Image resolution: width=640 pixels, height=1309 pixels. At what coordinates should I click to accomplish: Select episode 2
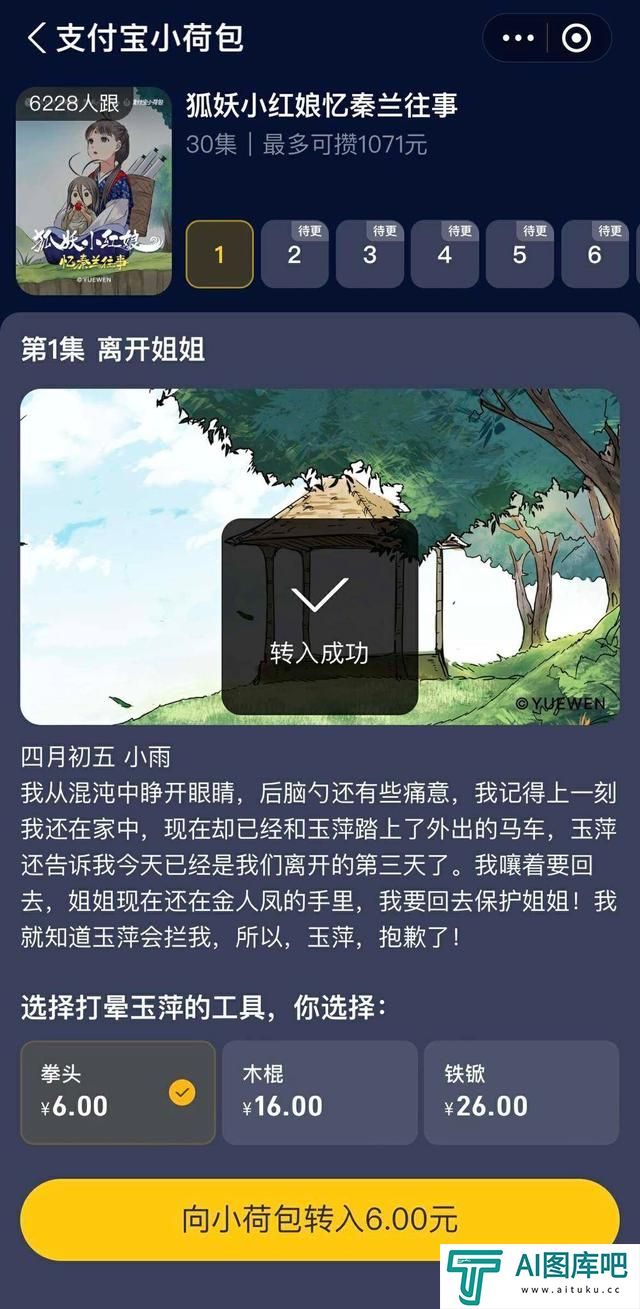294,254
